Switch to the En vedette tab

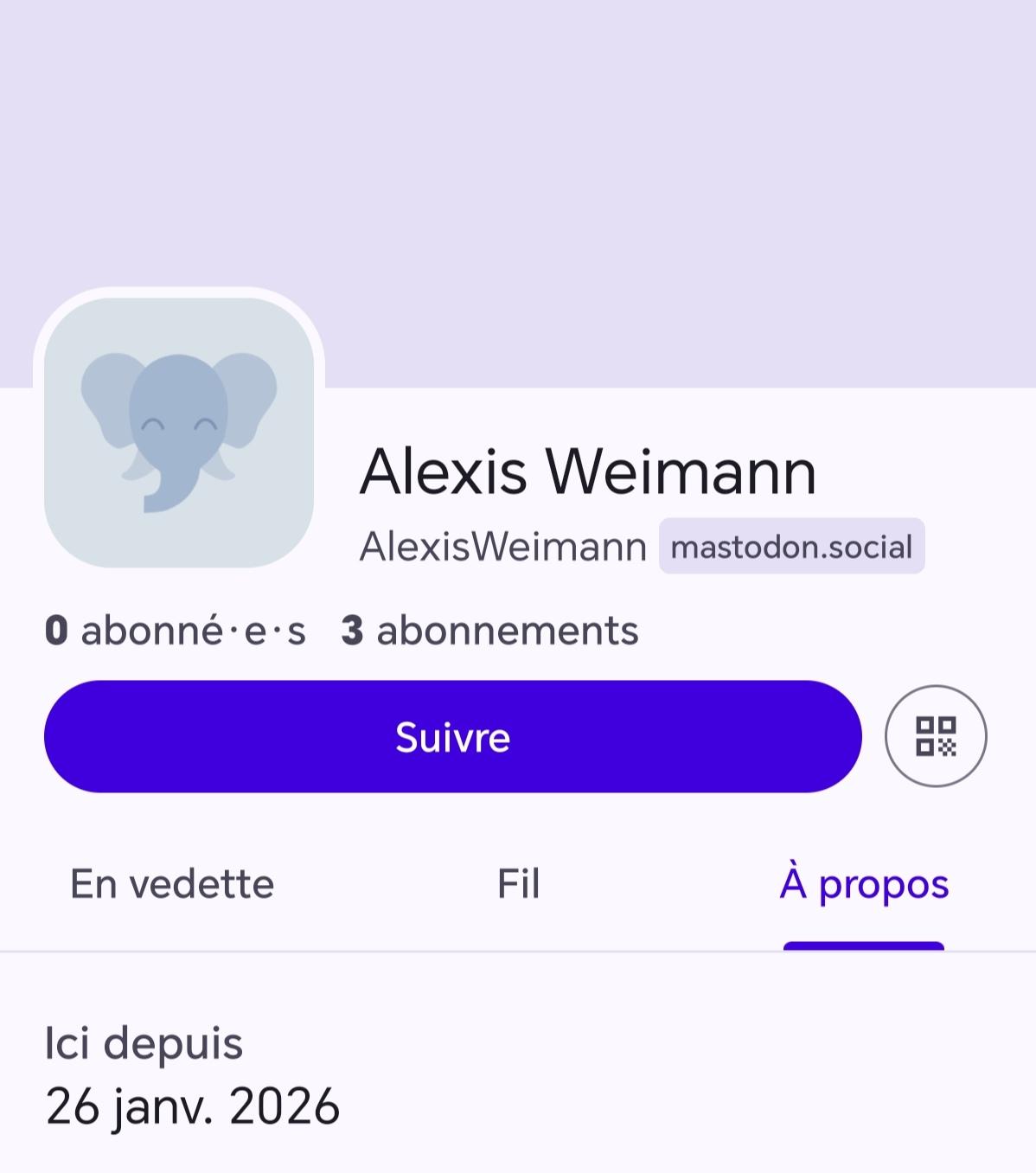click(x=171, y=884)
